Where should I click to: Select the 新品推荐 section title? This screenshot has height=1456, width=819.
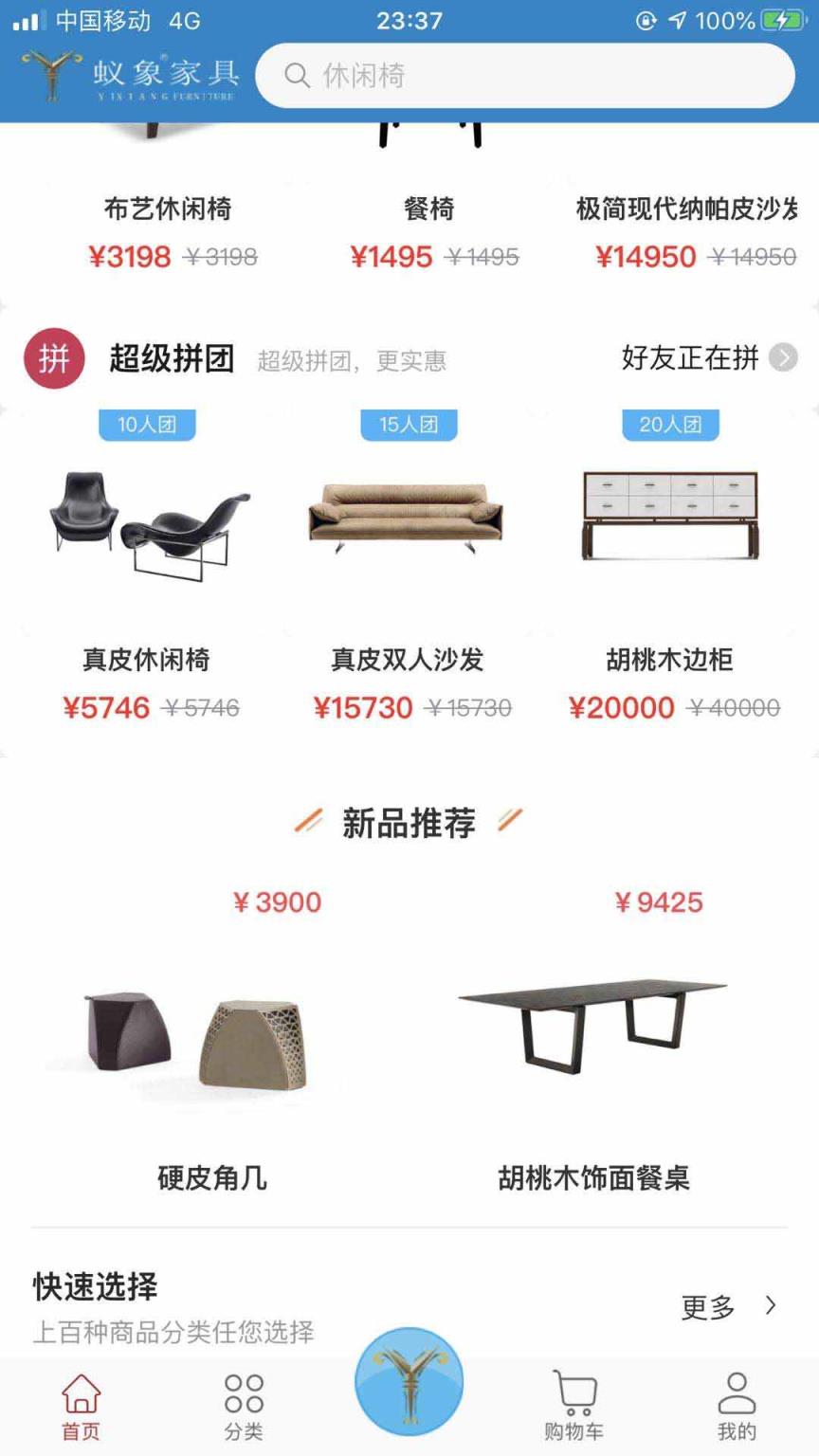point(409,824)
